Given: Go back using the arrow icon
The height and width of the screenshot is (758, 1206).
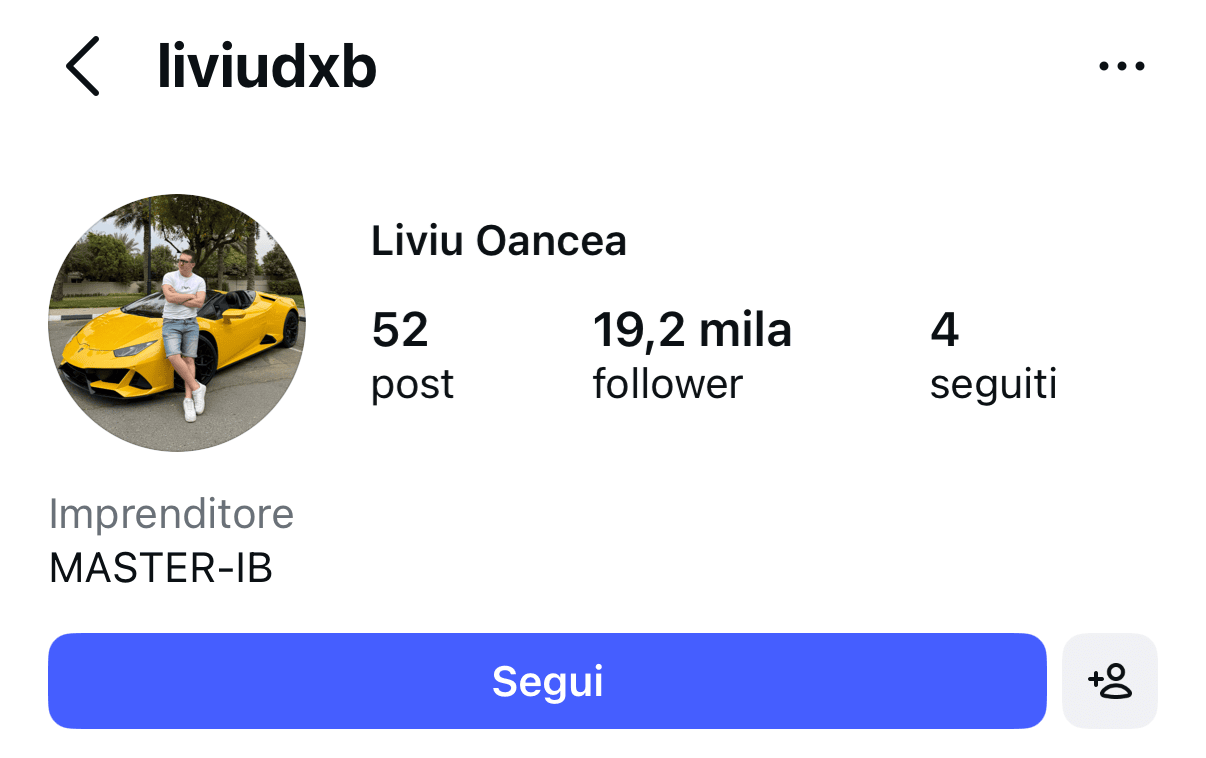Looking at the screenshot, I should [83, 66].
